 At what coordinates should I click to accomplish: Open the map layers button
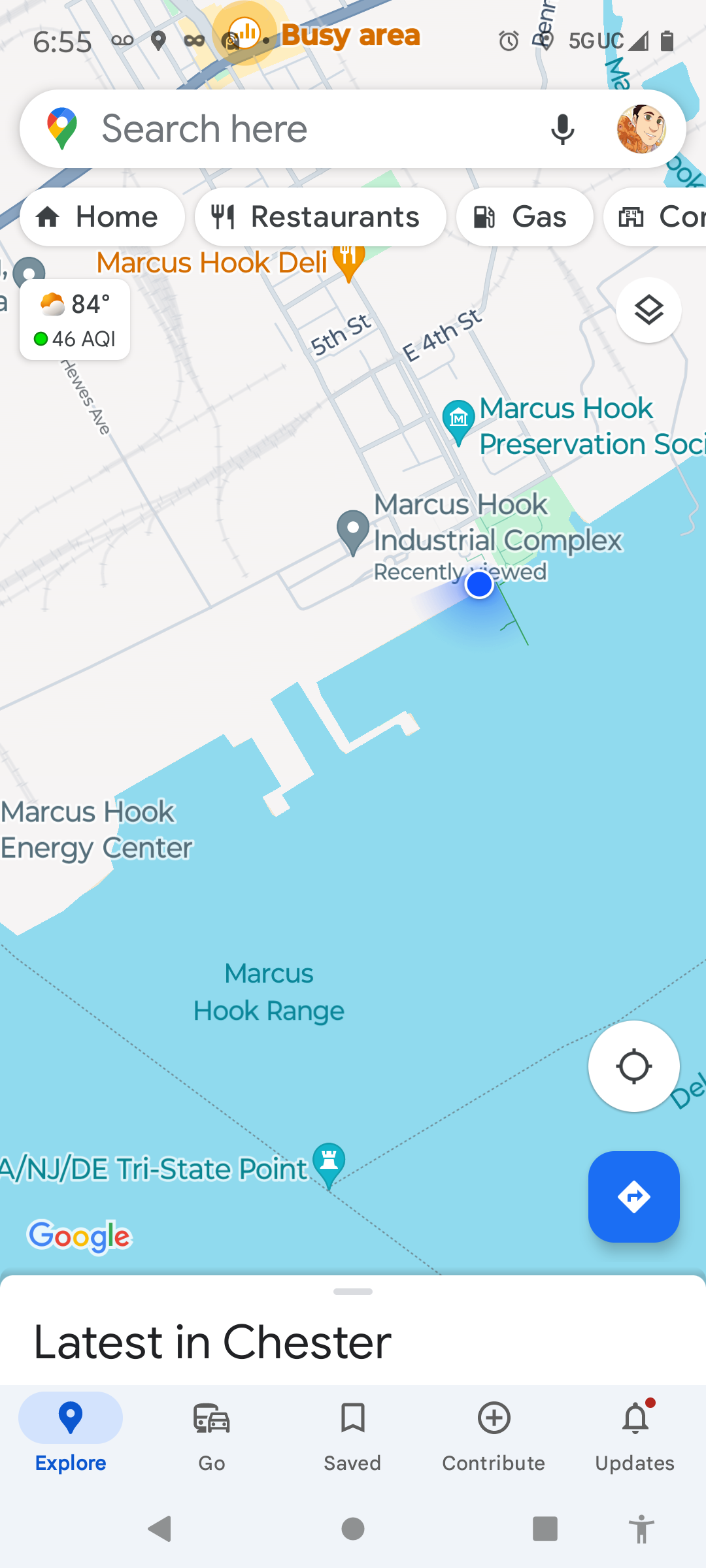(x=648, y=310)
